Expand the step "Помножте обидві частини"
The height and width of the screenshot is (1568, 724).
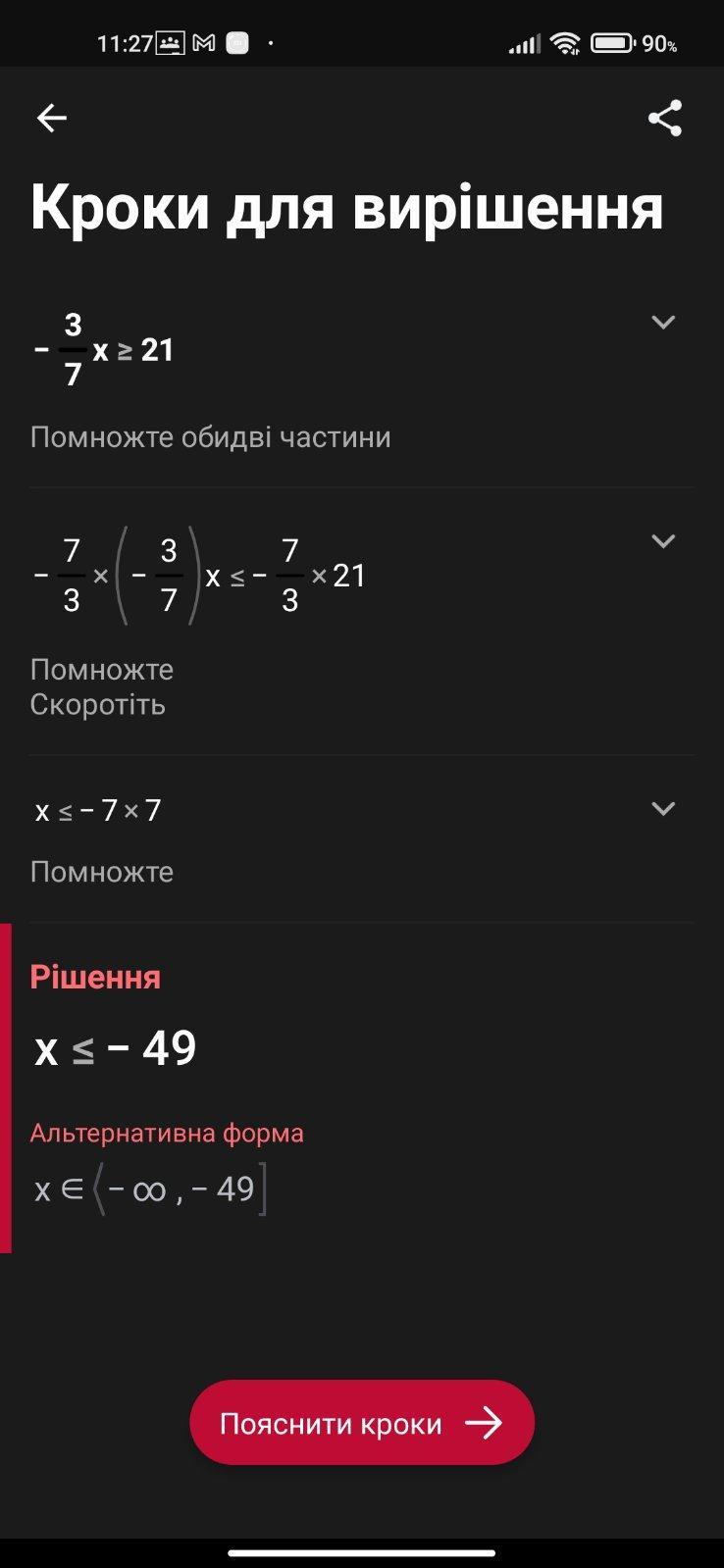point(663,323)
